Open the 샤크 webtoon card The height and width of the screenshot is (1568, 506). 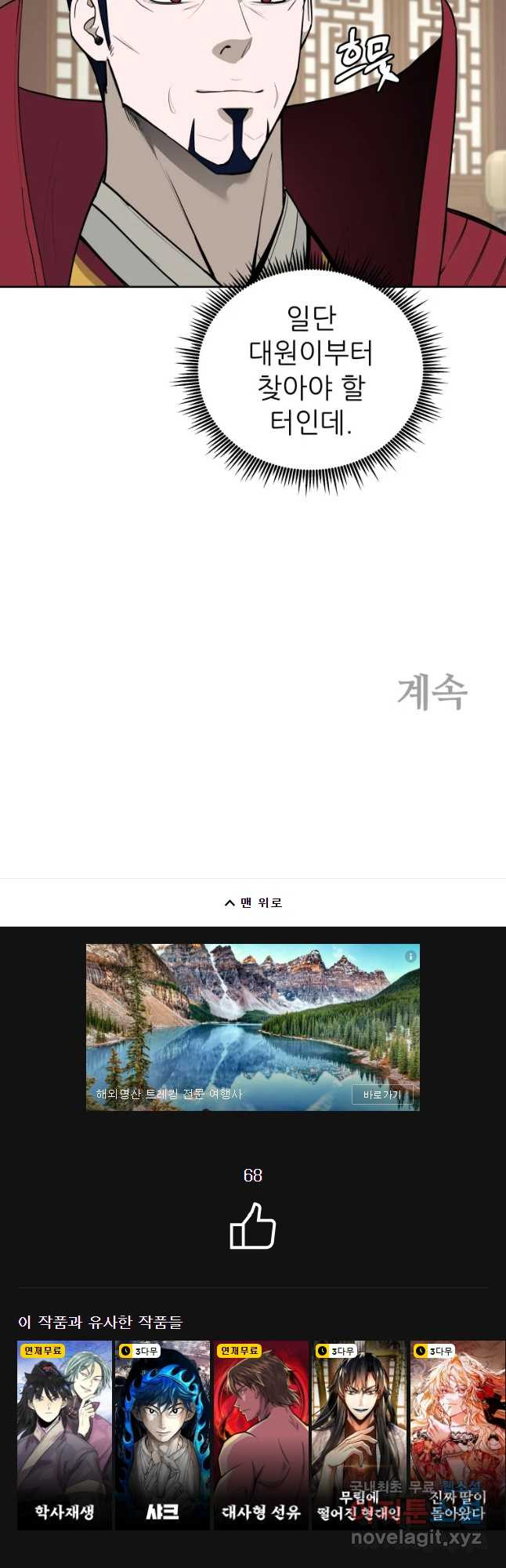coord(163,1434)
